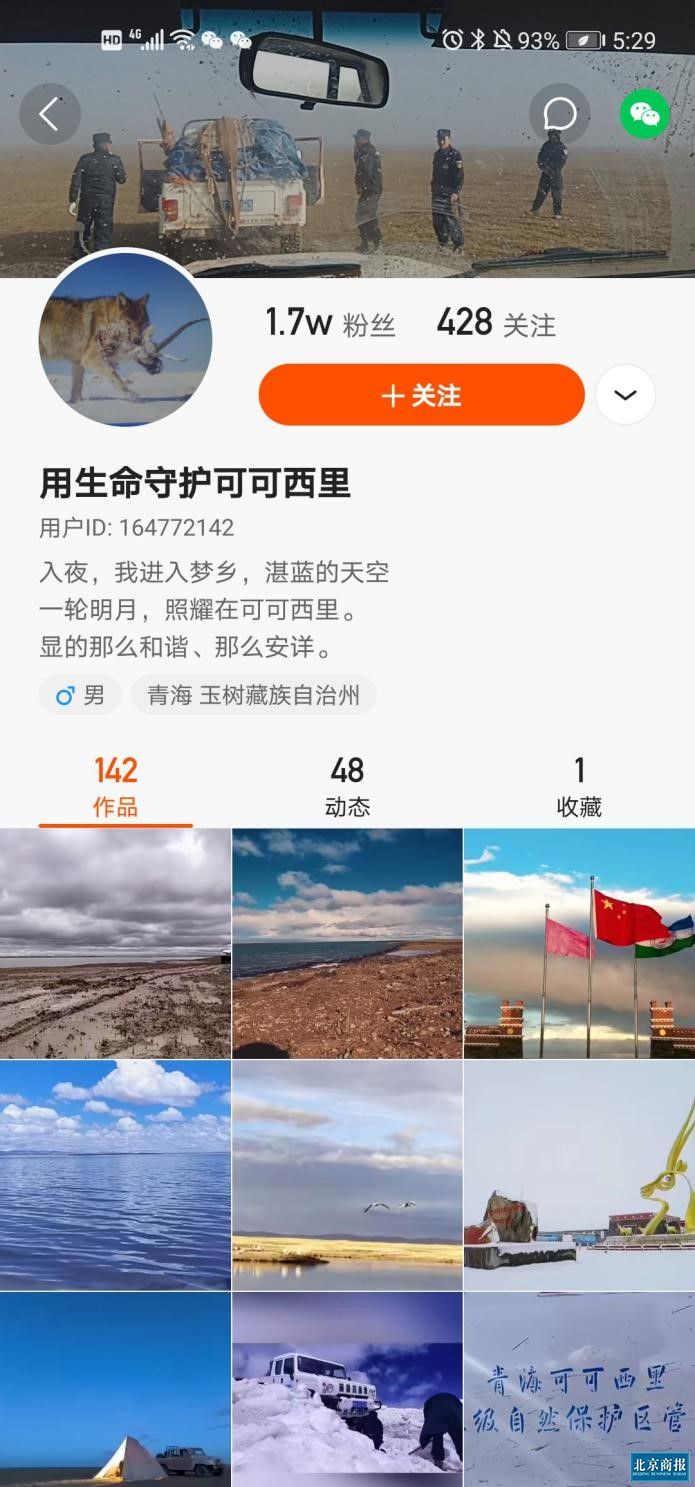Open the video with the golden antelope statue
The width and height of the screenshot is (695, 1487).
pyautogui.click(x=579, y=1175)
